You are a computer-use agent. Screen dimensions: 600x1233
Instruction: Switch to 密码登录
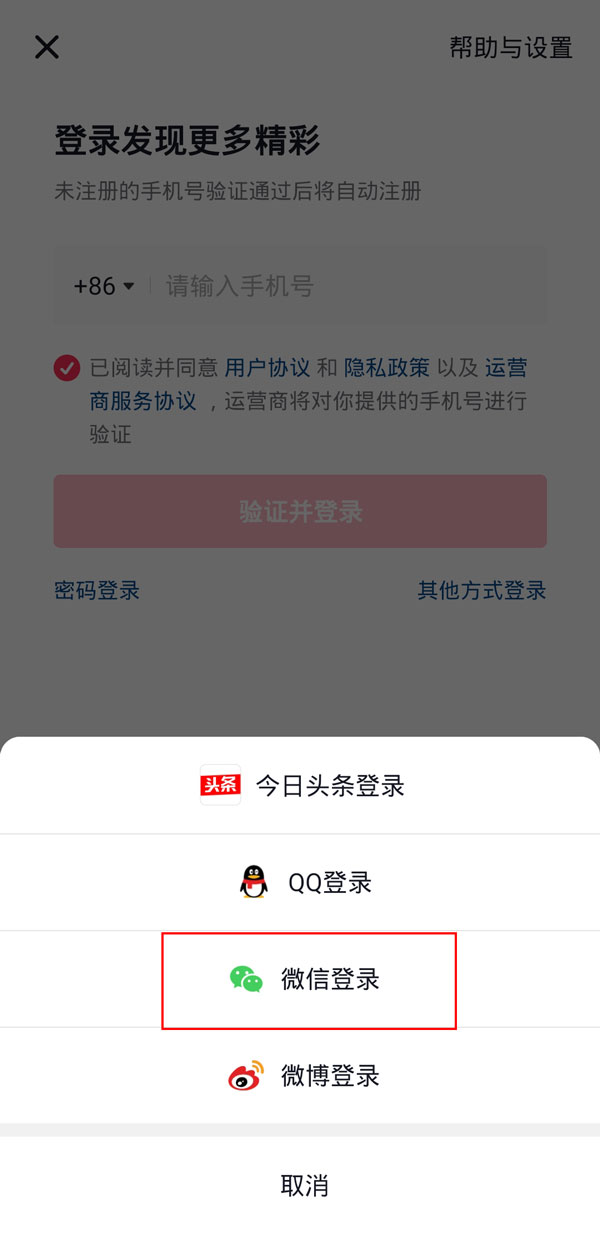(97, 590)
